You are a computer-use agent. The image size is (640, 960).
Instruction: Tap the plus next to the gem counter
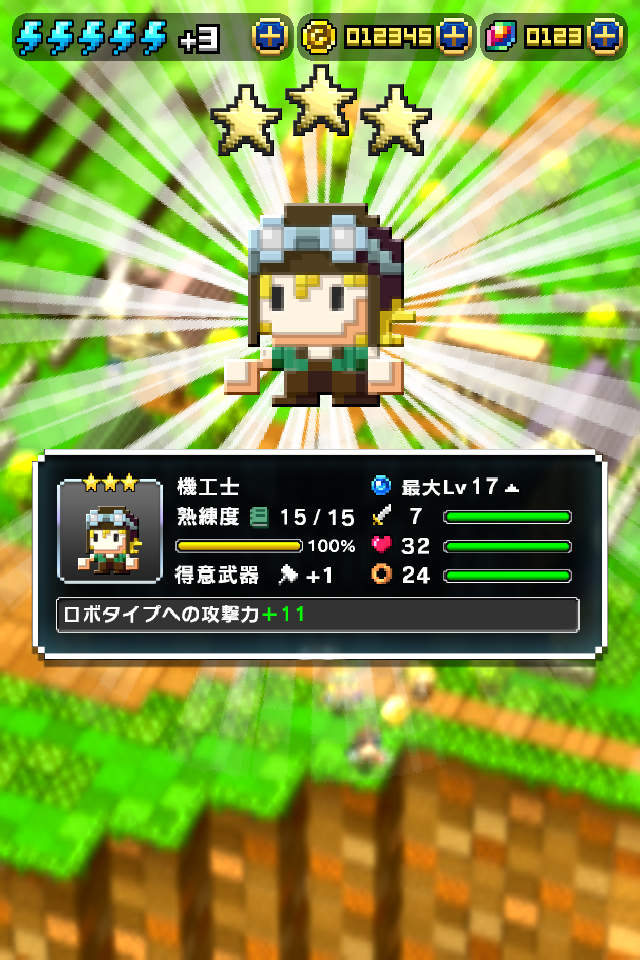[605, 37]
